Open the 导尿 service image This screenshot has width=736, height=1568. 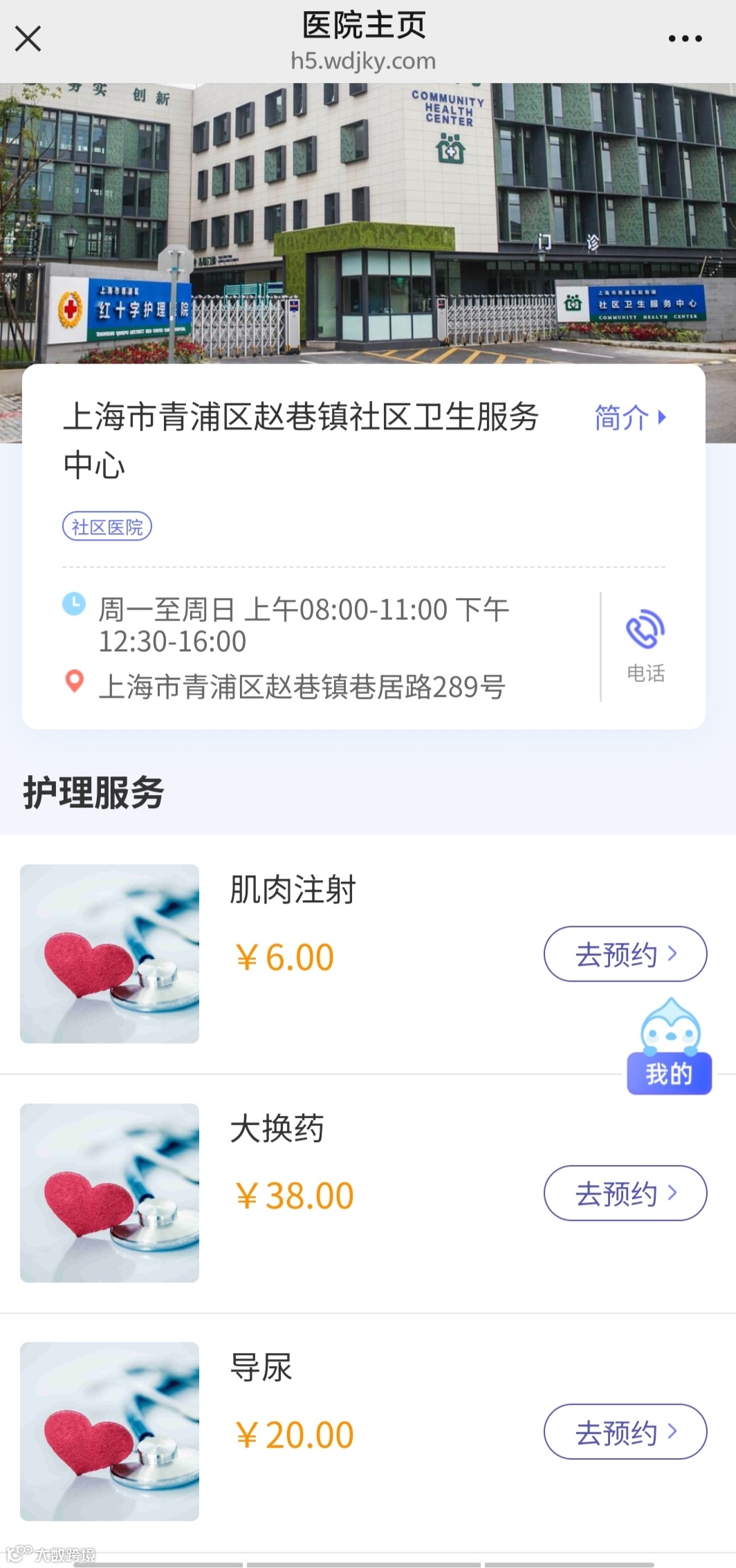point(109,1432)
